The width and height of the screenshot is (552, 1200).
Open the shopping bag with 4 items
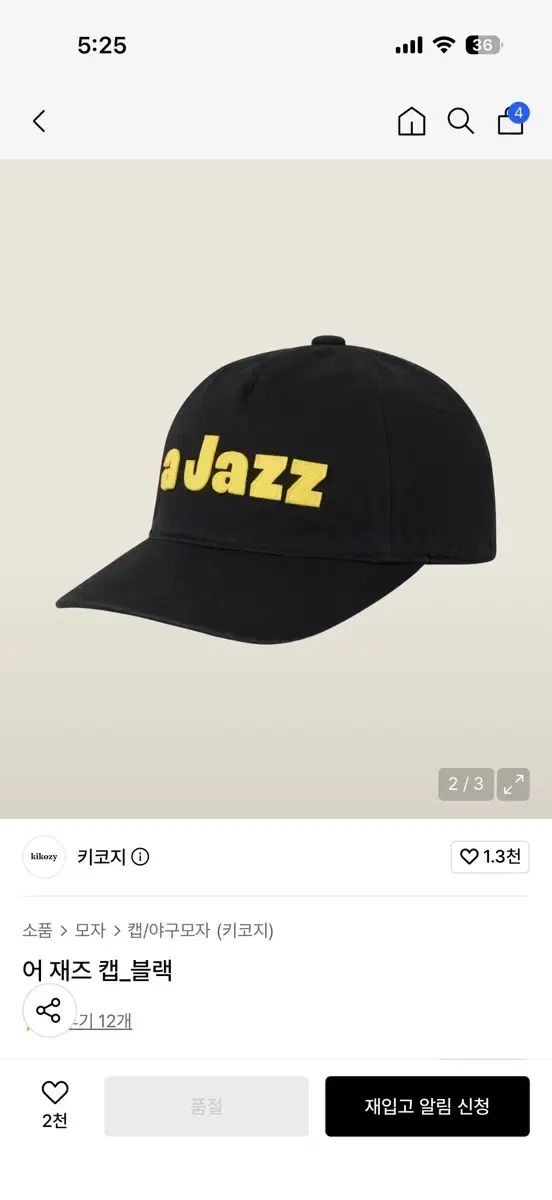[511, 119]
